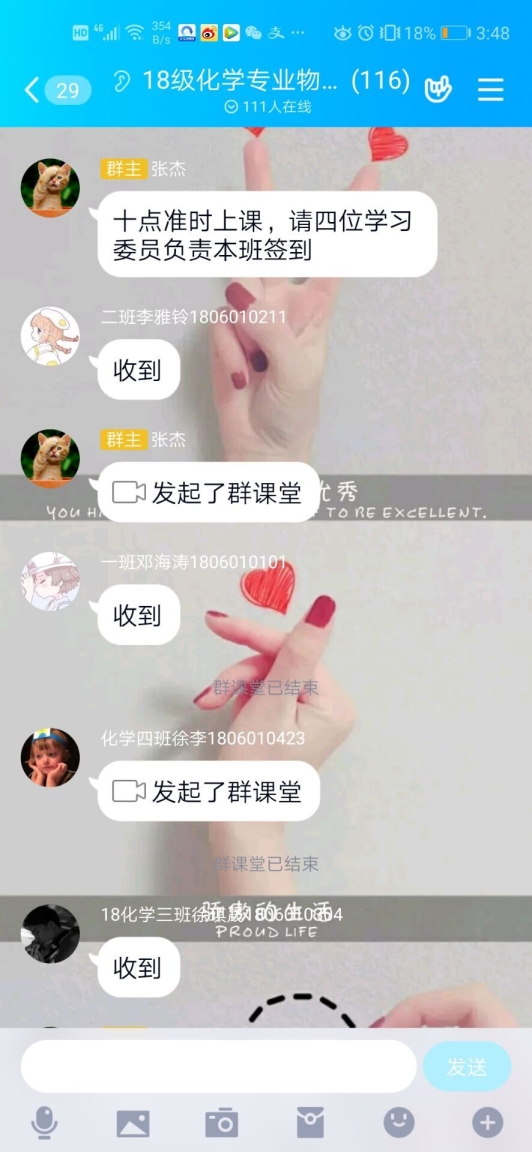Open 徐李's 发起了群课堂 message
The height and width of the screenshot is (1152, 532).
pos(209,791)
